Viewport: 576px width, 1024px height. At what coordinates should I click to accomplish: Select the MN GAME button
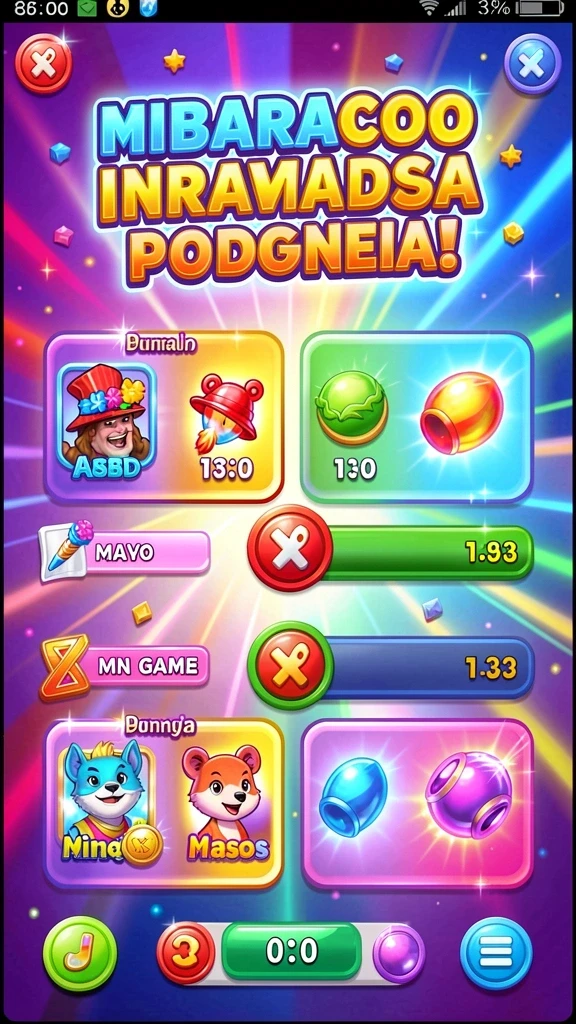point(125,667)
